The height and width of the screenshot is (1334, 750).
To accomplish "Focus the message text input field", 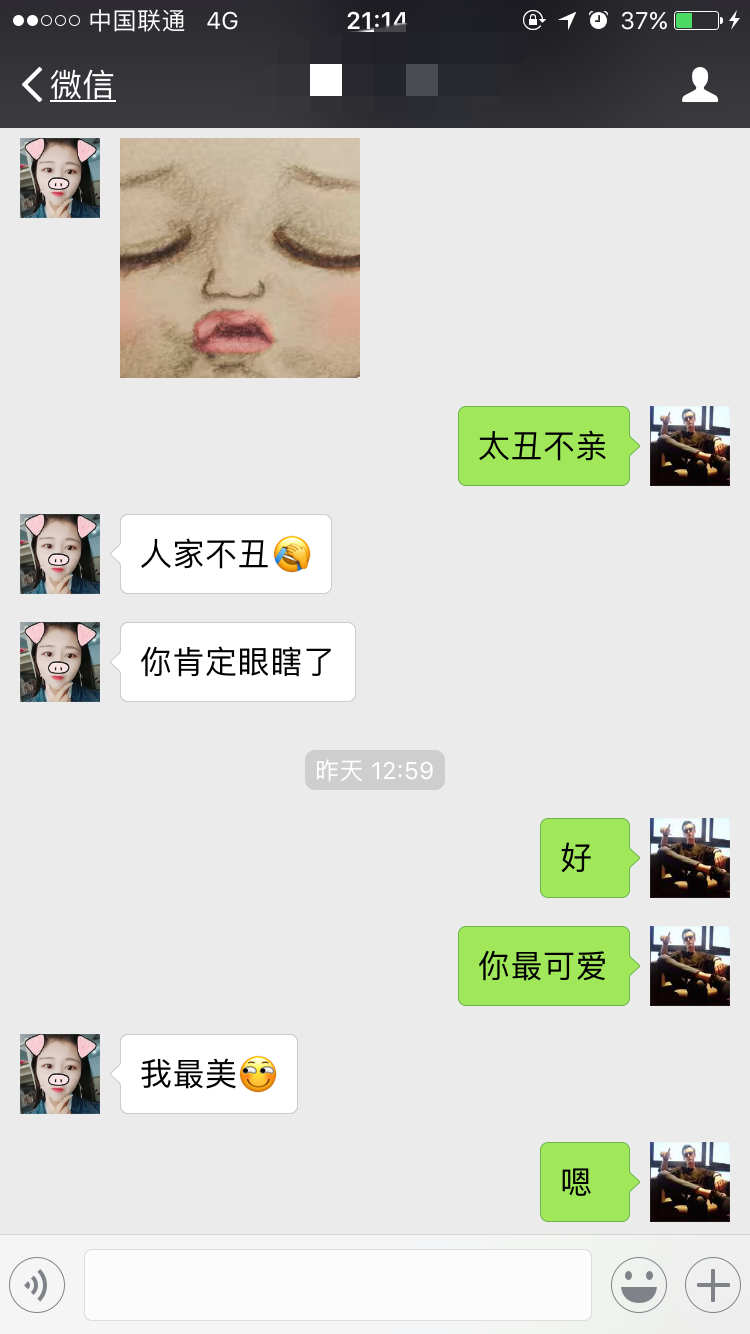I will tap(337, 1285).
